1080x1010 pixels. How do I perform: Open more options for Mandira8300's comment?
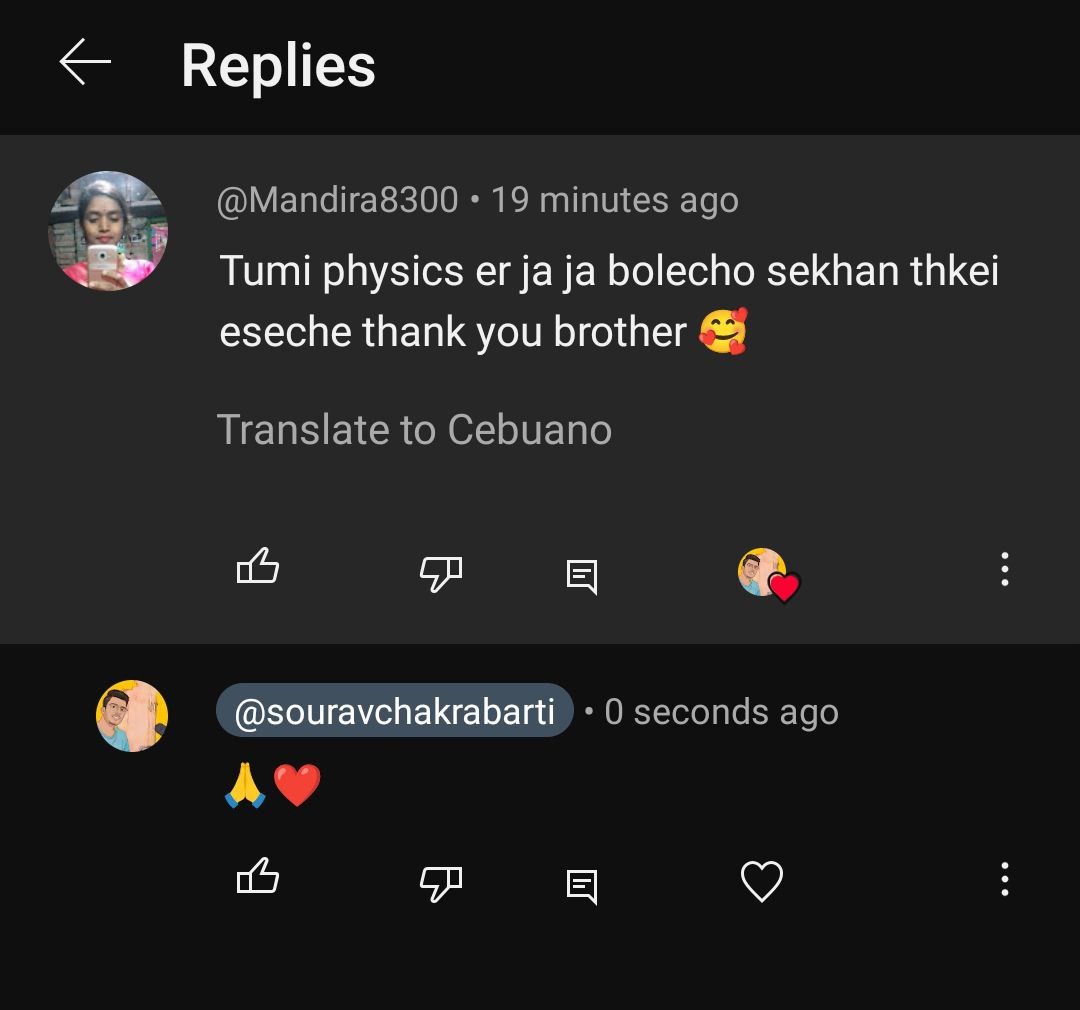(x=1004, y=570)
